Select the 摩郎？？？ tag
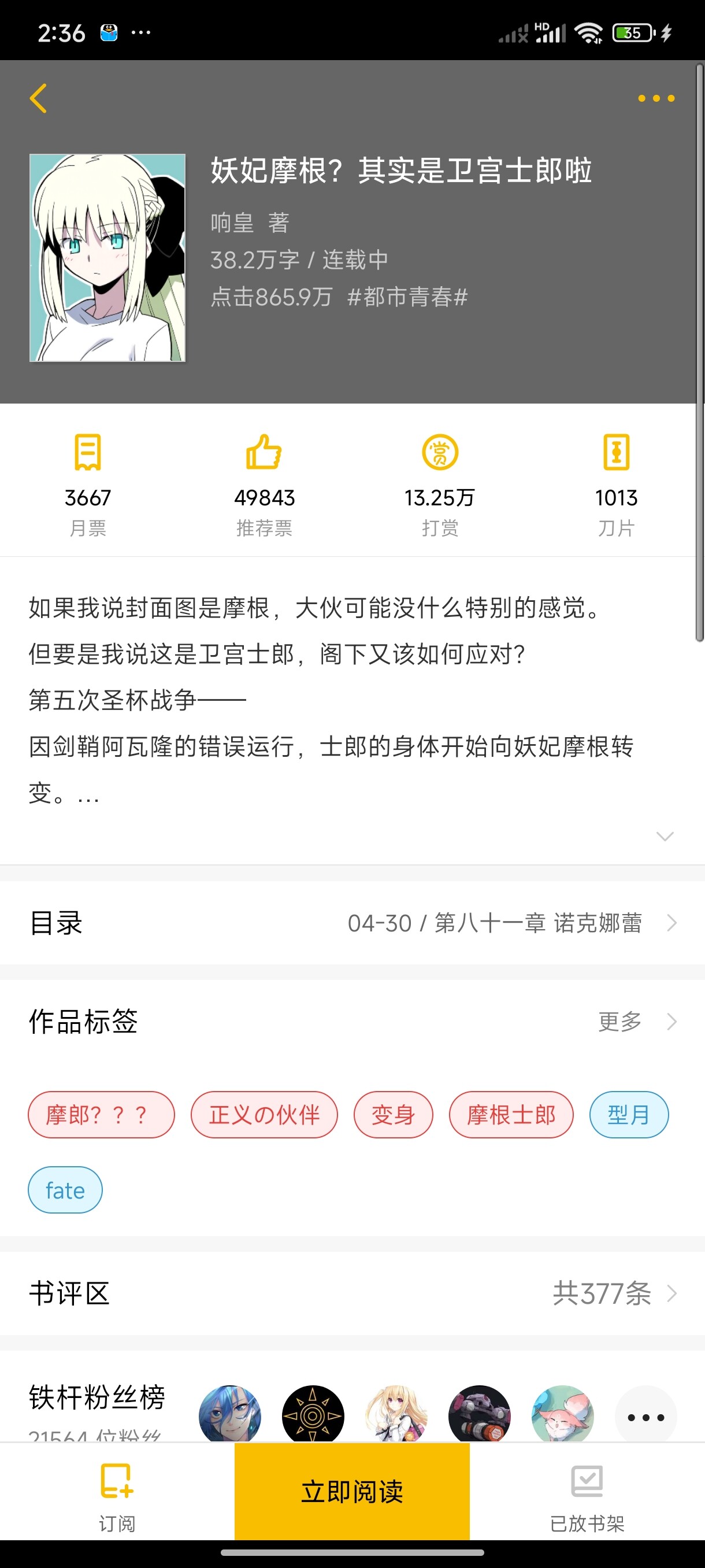The height and width of the screenshot is (1568, 705). [x=101, y=1115]
